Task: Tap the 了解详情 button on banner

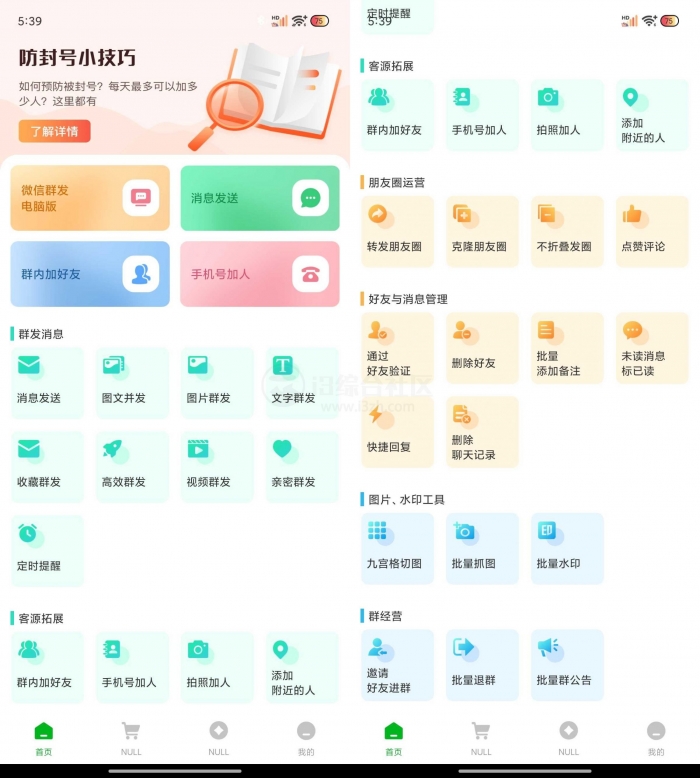Action: point(54,131)
